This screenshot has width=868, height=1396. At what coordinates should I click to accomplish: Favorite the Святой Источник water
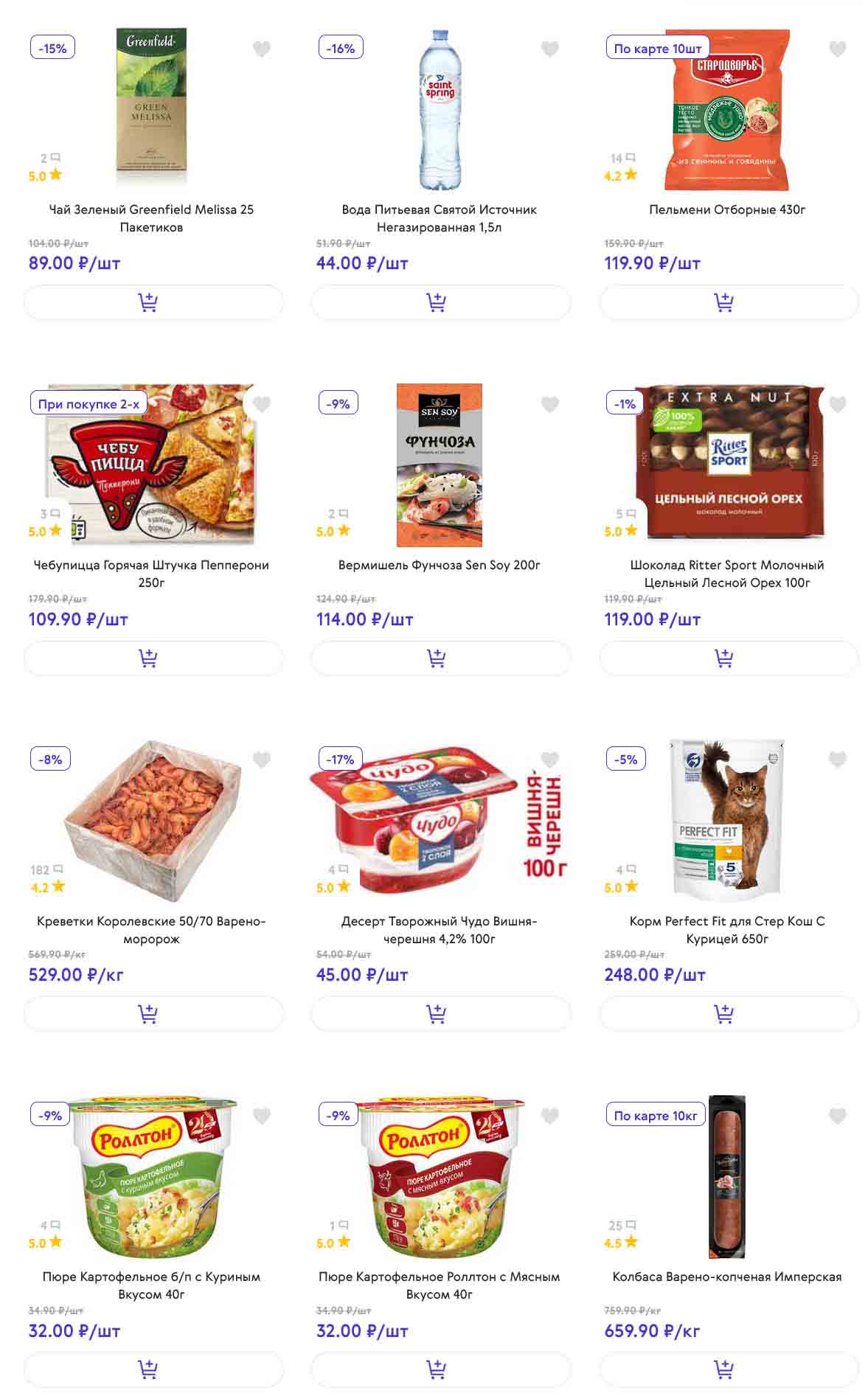(549, 49)
